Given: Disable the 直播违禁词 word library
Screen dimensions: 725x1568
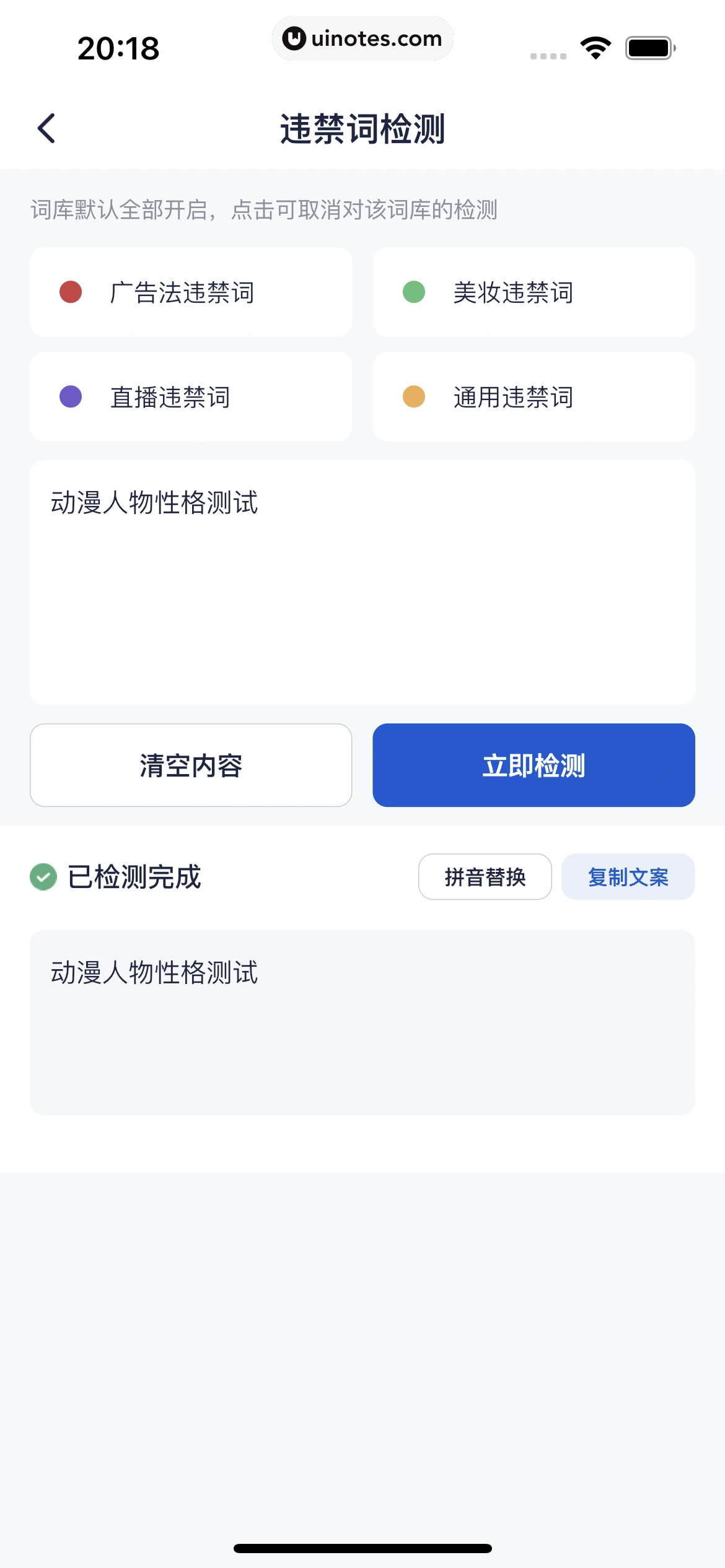Looking at the screenshot, I should (191, 397).
